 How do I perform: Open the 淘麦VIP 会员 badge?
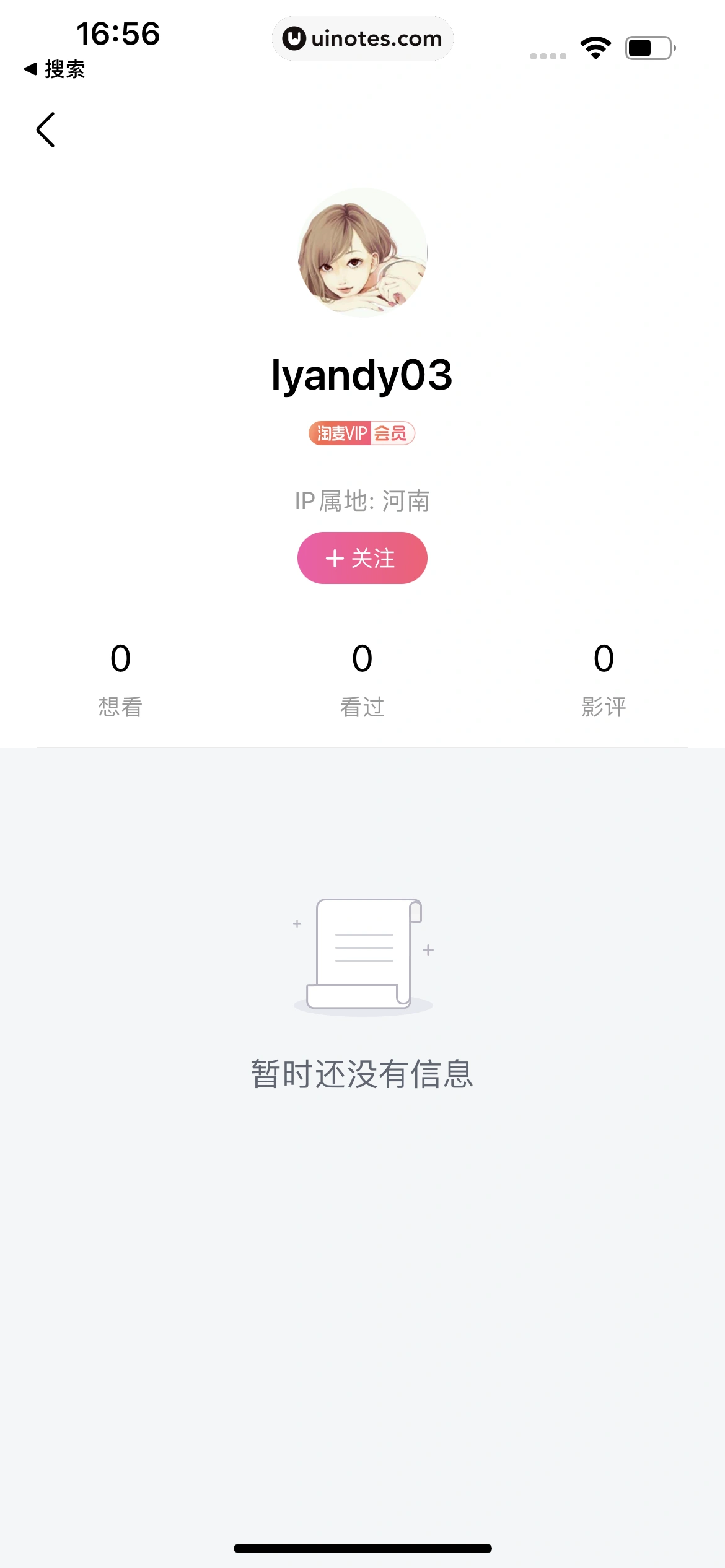(362, 434)
